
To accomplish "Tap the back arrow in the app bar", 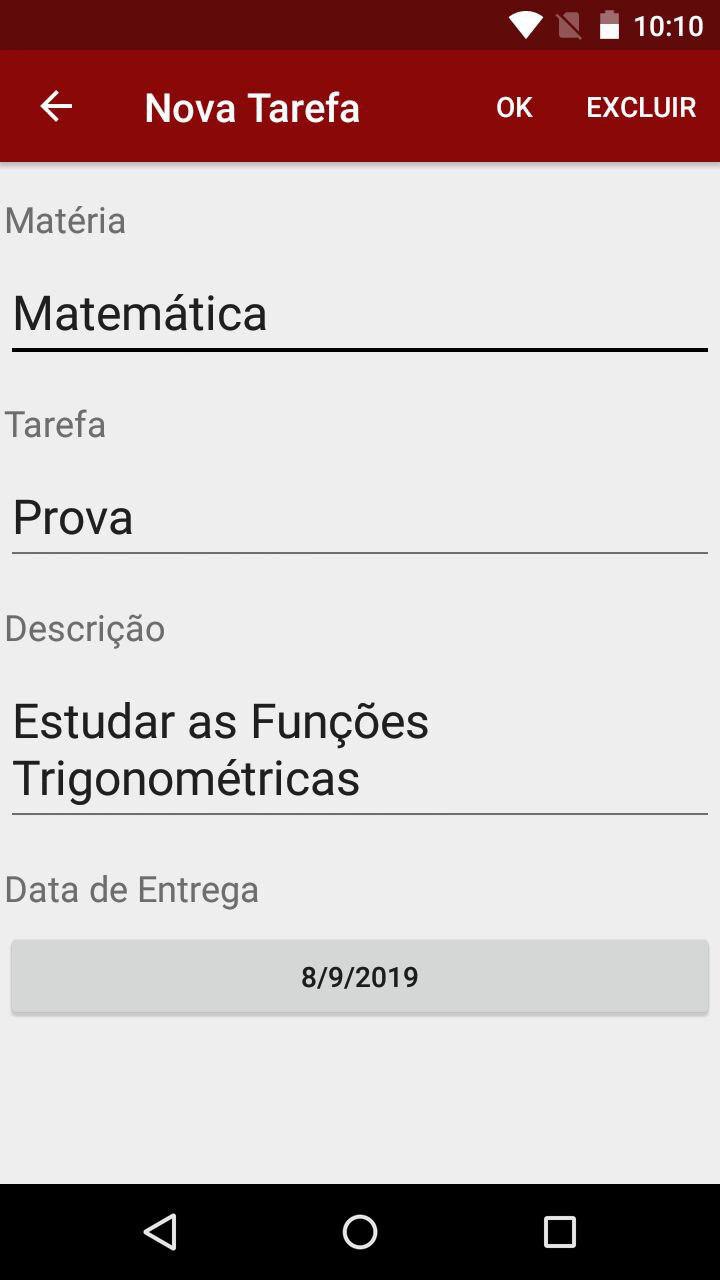I will (x=56, y=107).
